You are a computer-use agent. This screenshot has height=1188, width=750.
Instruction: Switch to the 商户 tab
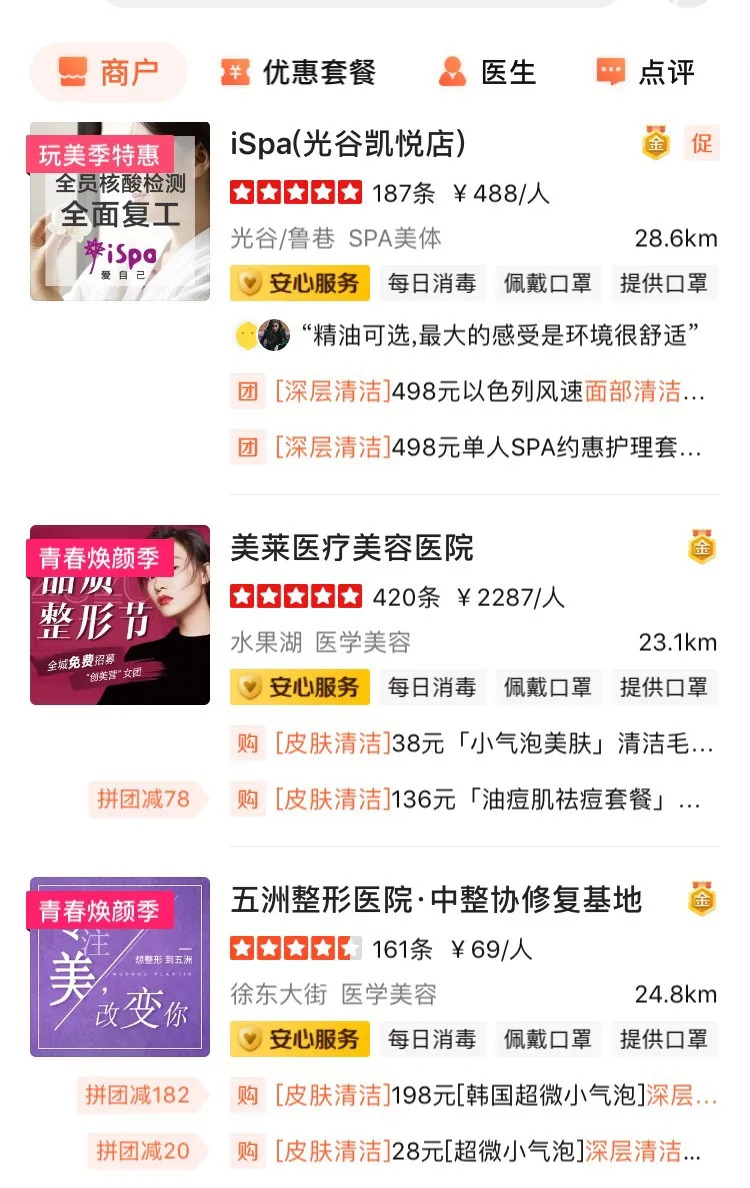coord(109,72)
